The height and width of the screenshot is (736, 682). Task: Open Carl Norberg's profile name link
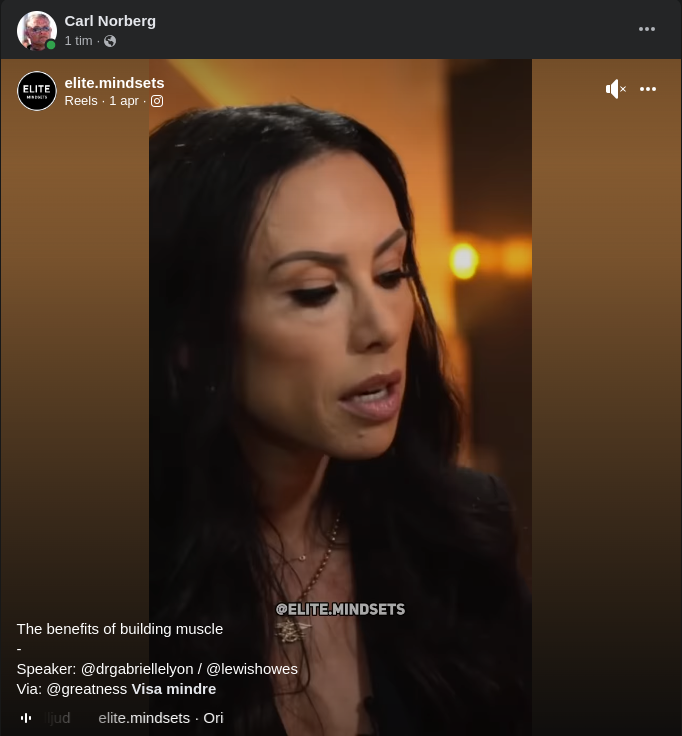(x=110, y=21)
